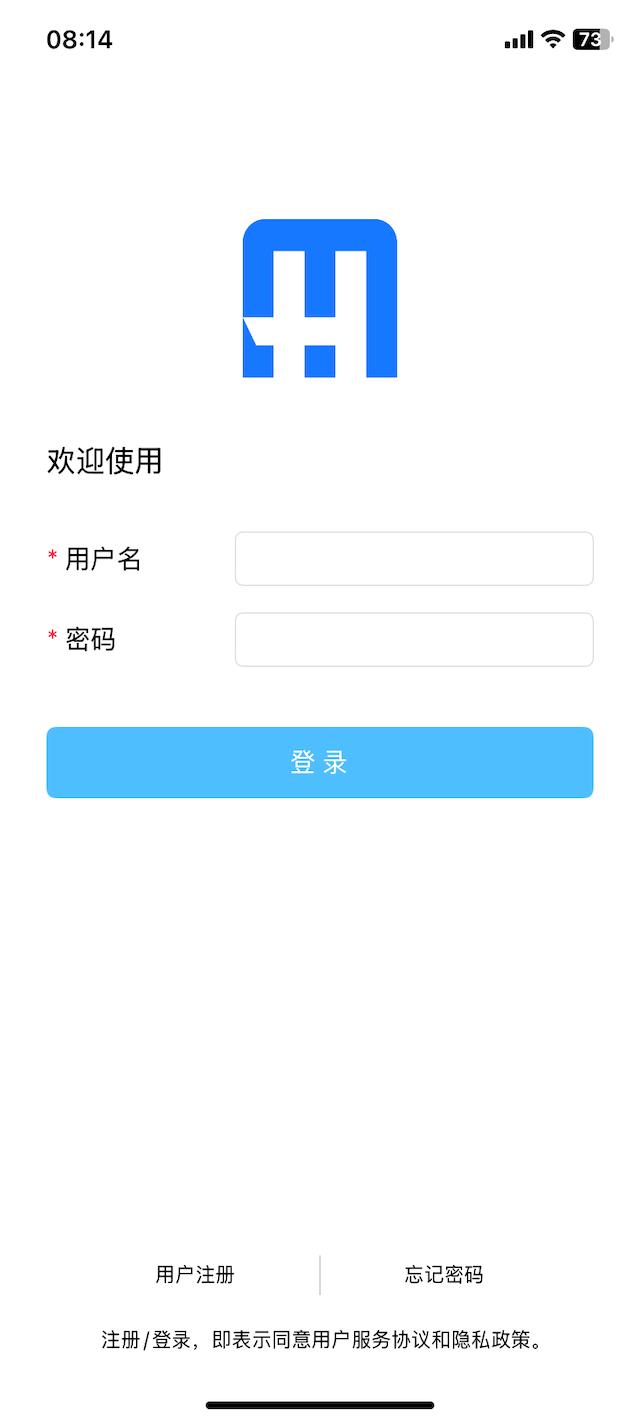Open 用户注册 user registration
Image resolution: width=640 pixels, height=1422 pixels.
pyautogui.click(x=195, y=1275)
